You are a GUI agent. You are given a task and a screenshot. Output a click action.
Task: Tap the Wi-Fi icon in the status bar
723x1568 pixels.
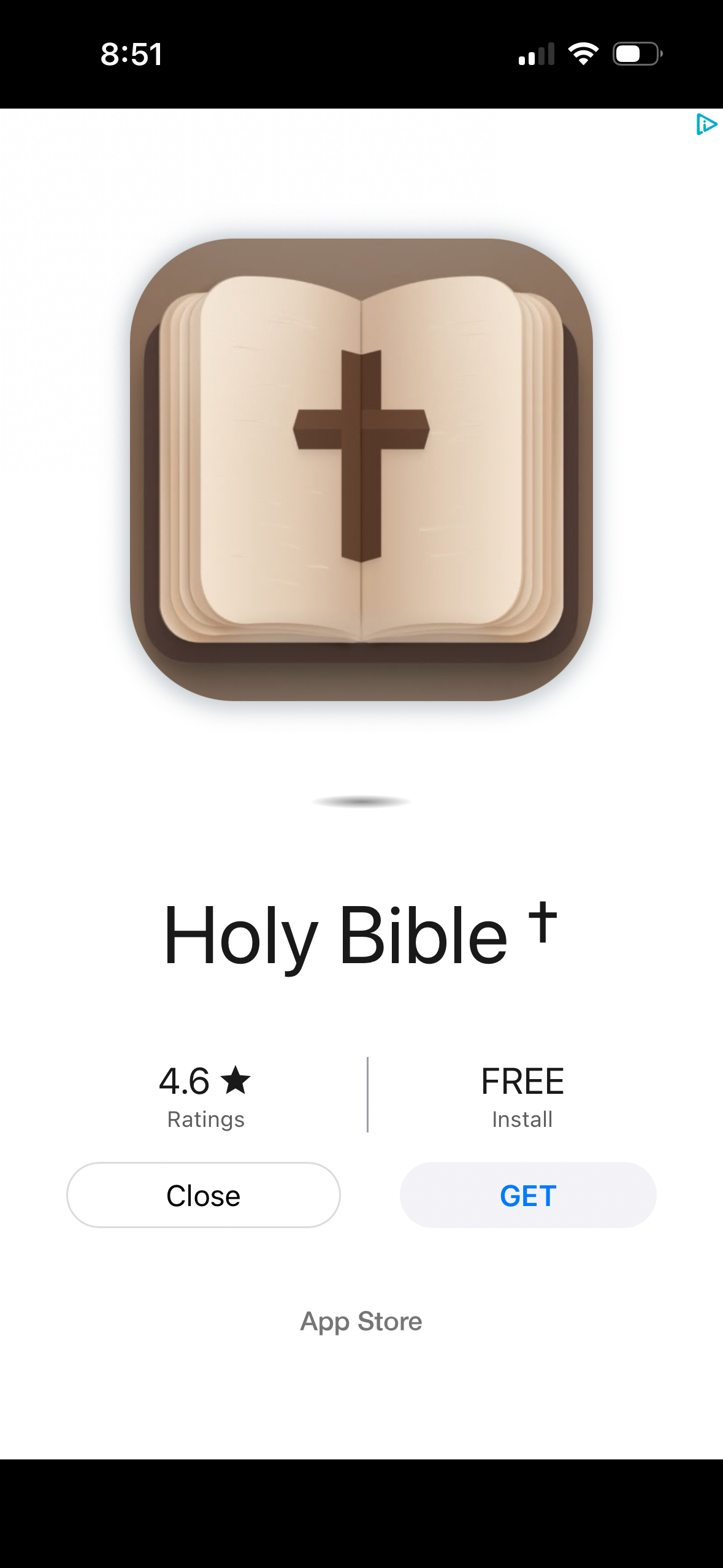point(583,53)
